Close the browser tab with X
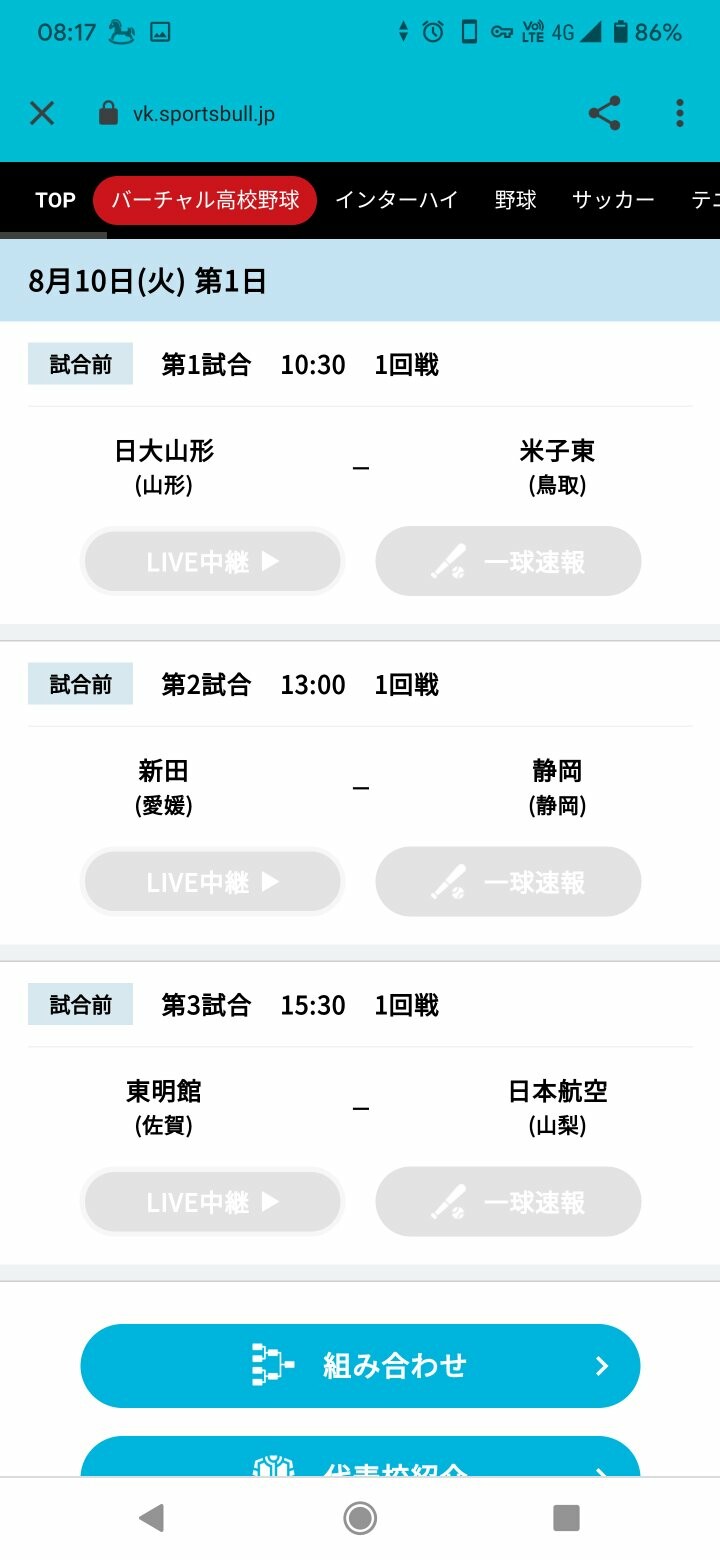Screen dimensions: 720x1560 42,113
